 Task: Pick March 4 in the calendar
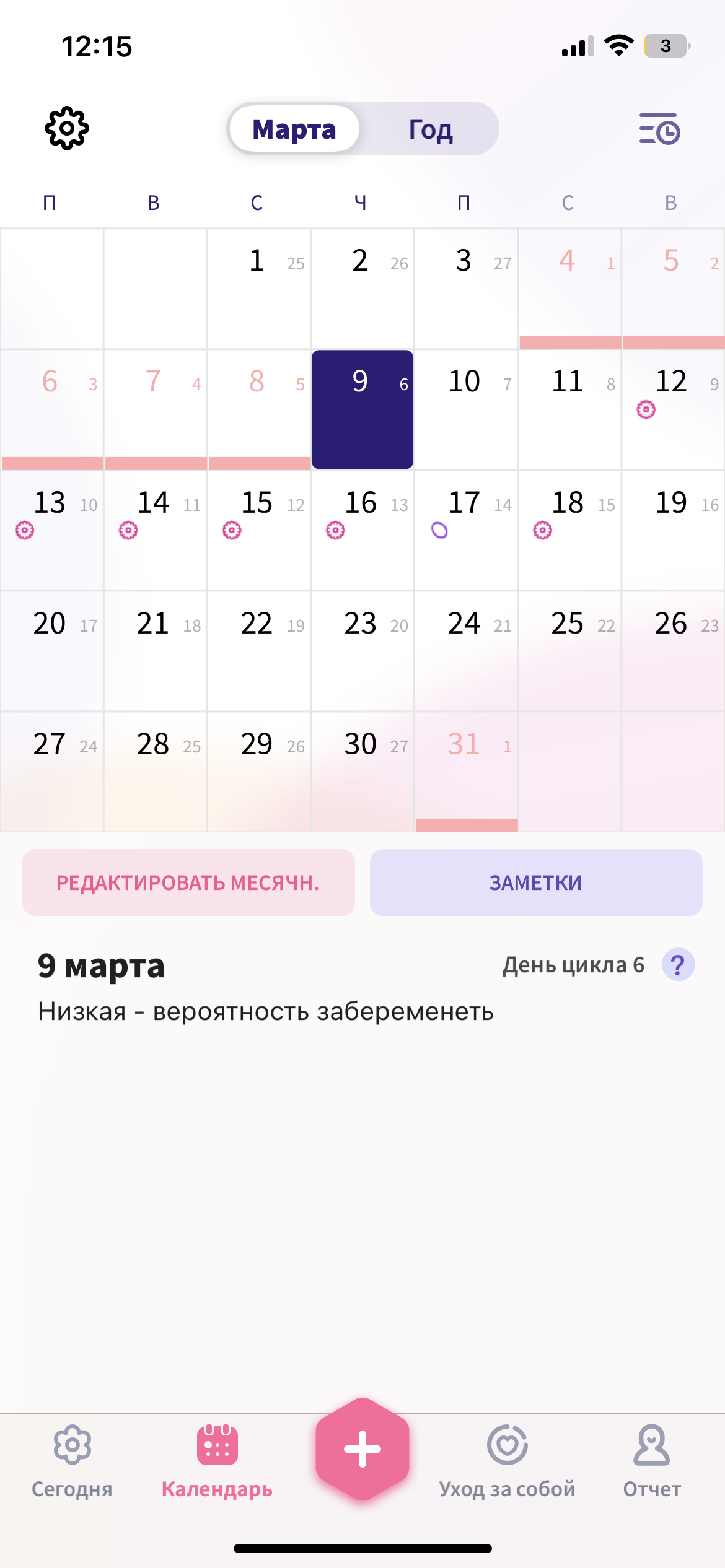point(569,289)
